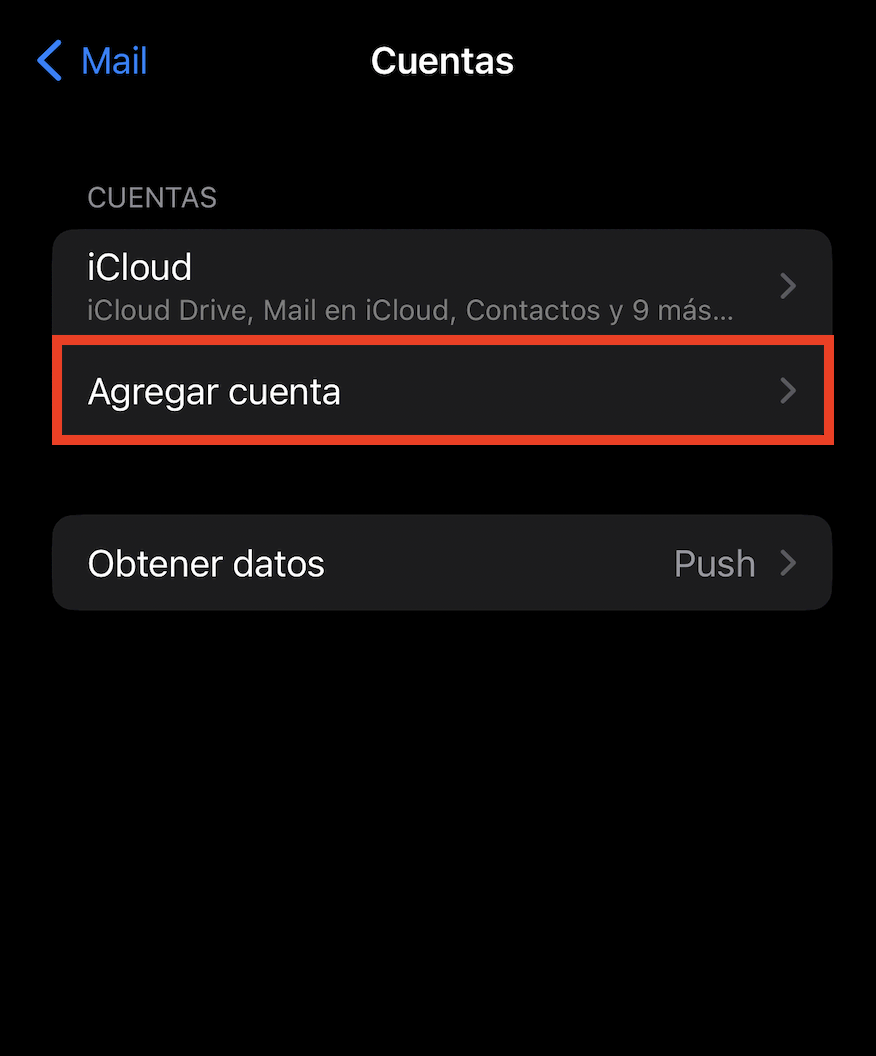
Task: Go back to Mail settings
Action: tap(92, 61)
